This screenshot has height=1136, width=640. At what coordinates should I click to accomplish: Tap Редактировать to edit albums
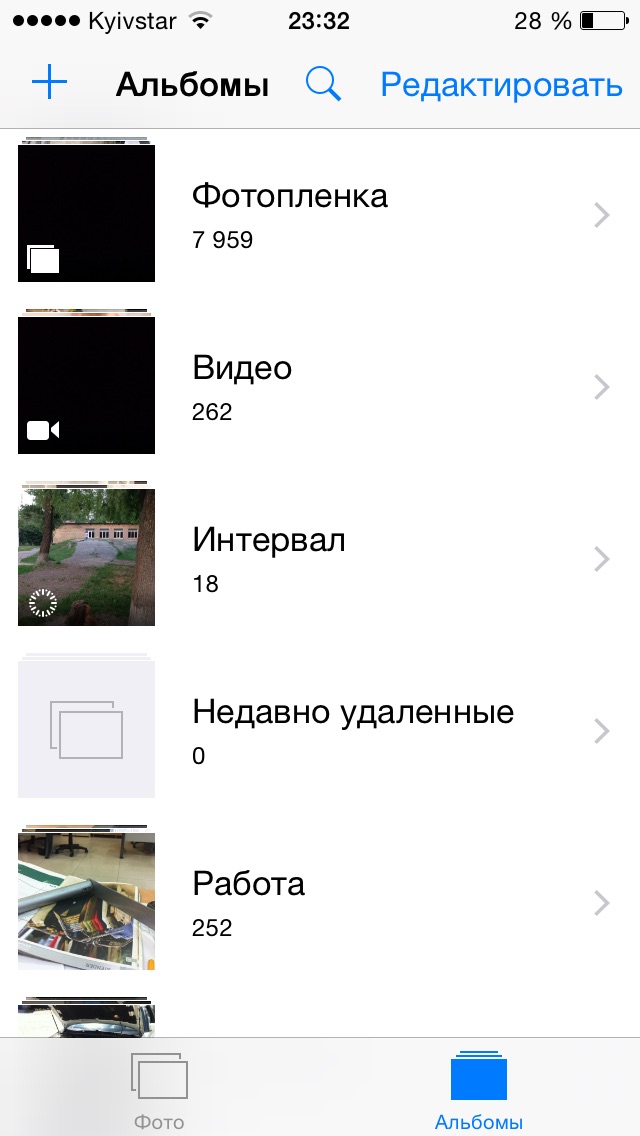click(x=501, y=85)
